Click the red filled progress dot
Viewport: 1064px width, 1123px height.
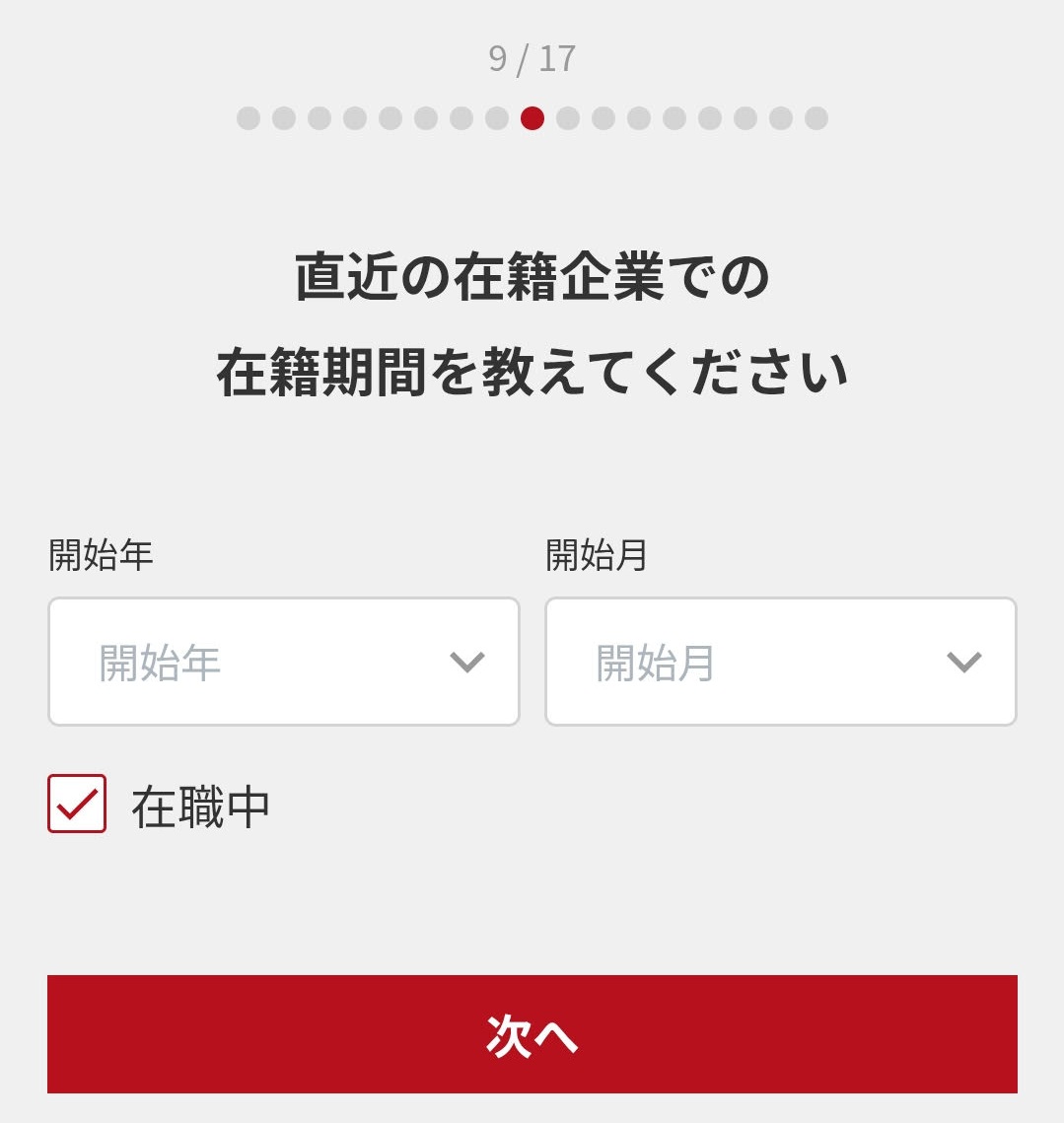pyautogui.click(x=533, y=117)
